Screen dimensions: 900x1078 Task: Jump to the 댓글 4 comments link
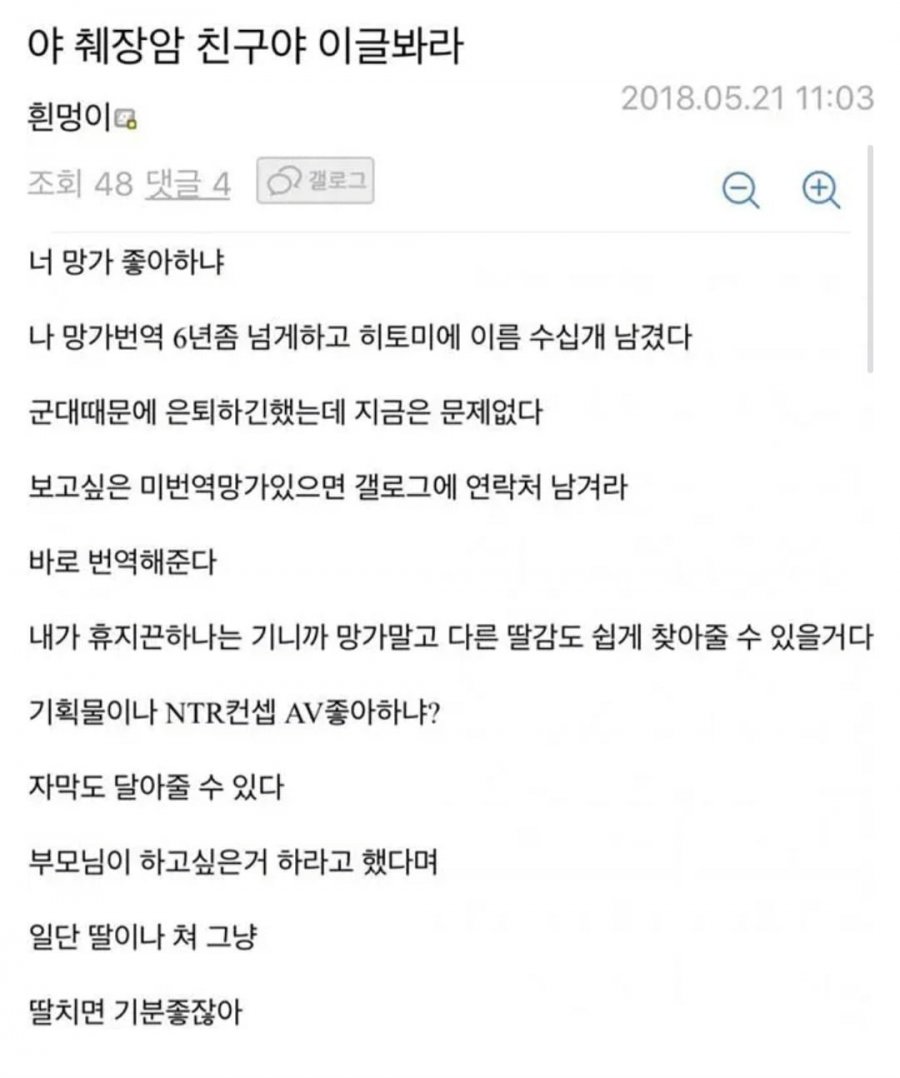[188, 185]
